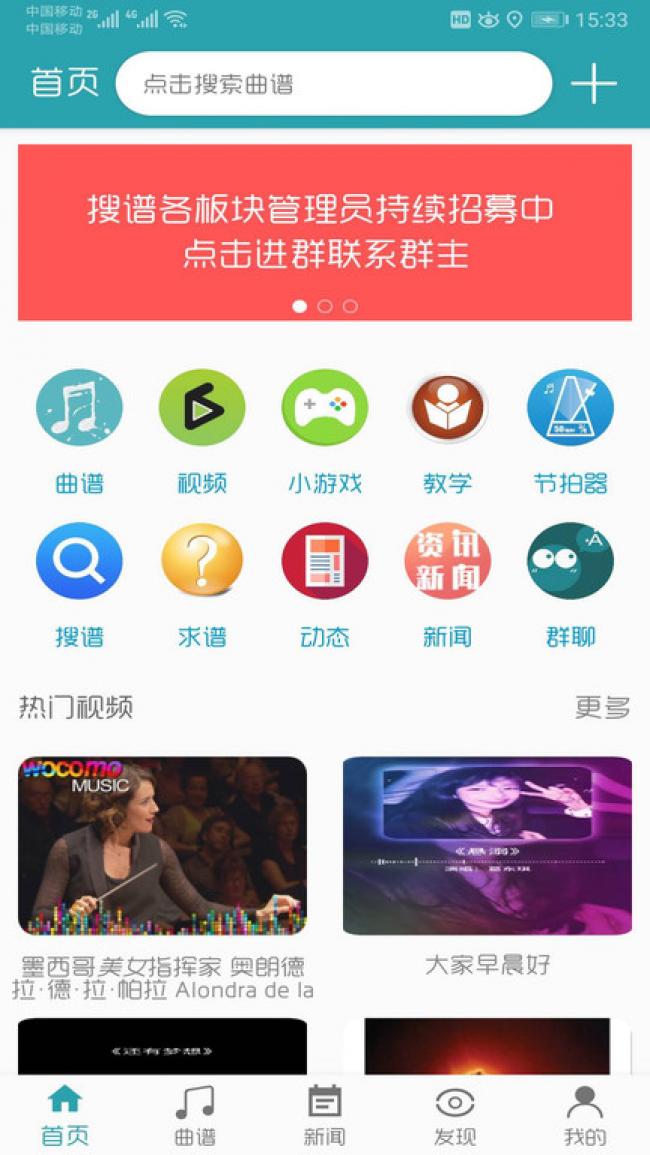Open the 我的 profile tab
Viewport: 650px width, 1155px height.
[585, 1115]
